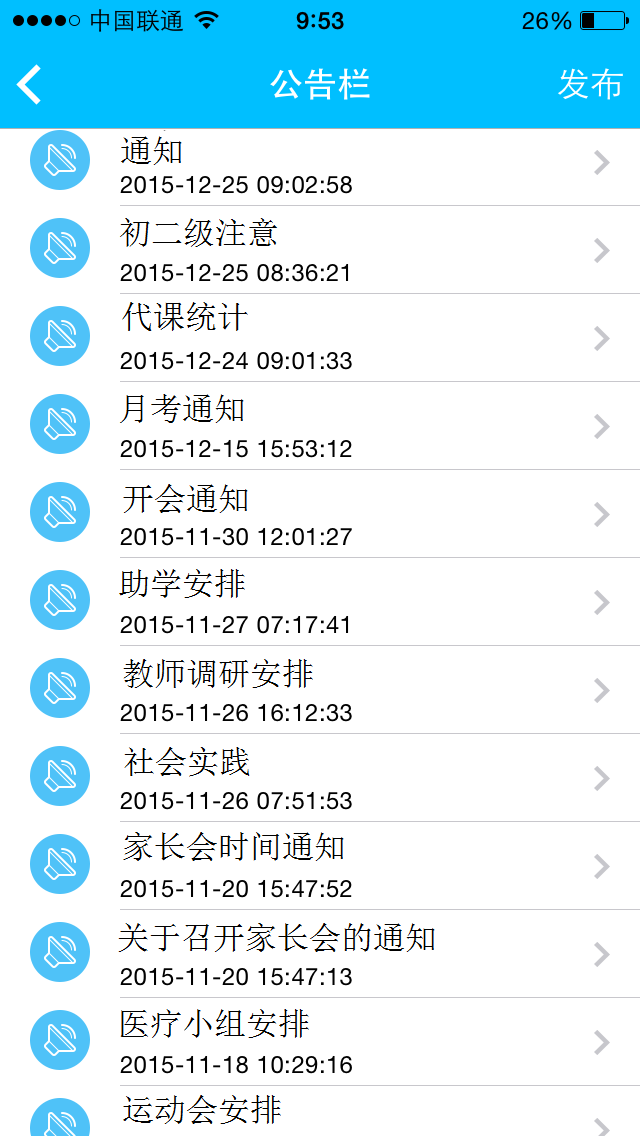Viewport: 640px width, 1136px height.
Task: Select the 家长会时间通知 notice
Action: click(x=320, y=866)
